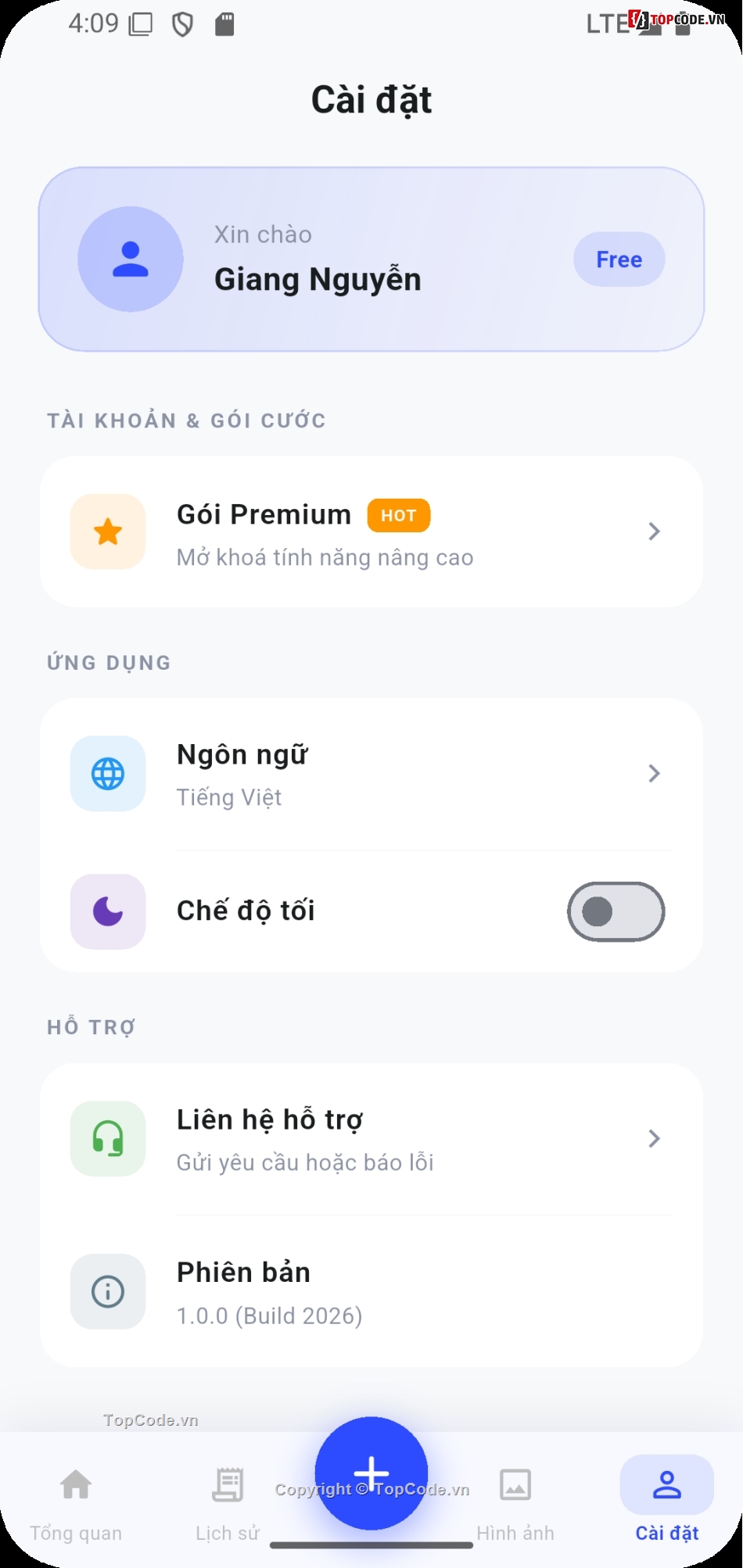
Task: Select the Premium star icon
Action: click(108, 531)
